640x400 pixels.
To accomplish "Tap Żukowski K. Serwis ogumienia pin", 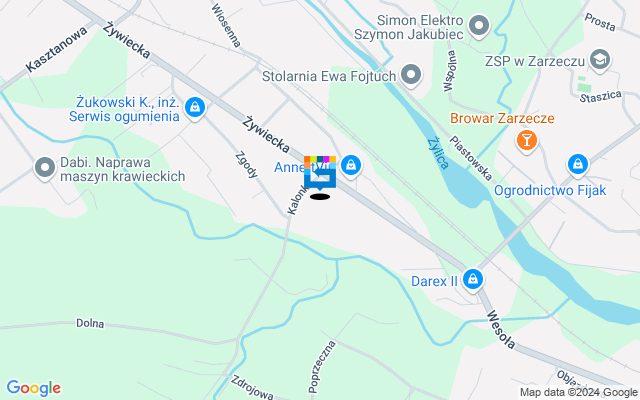I will [195, 107].
